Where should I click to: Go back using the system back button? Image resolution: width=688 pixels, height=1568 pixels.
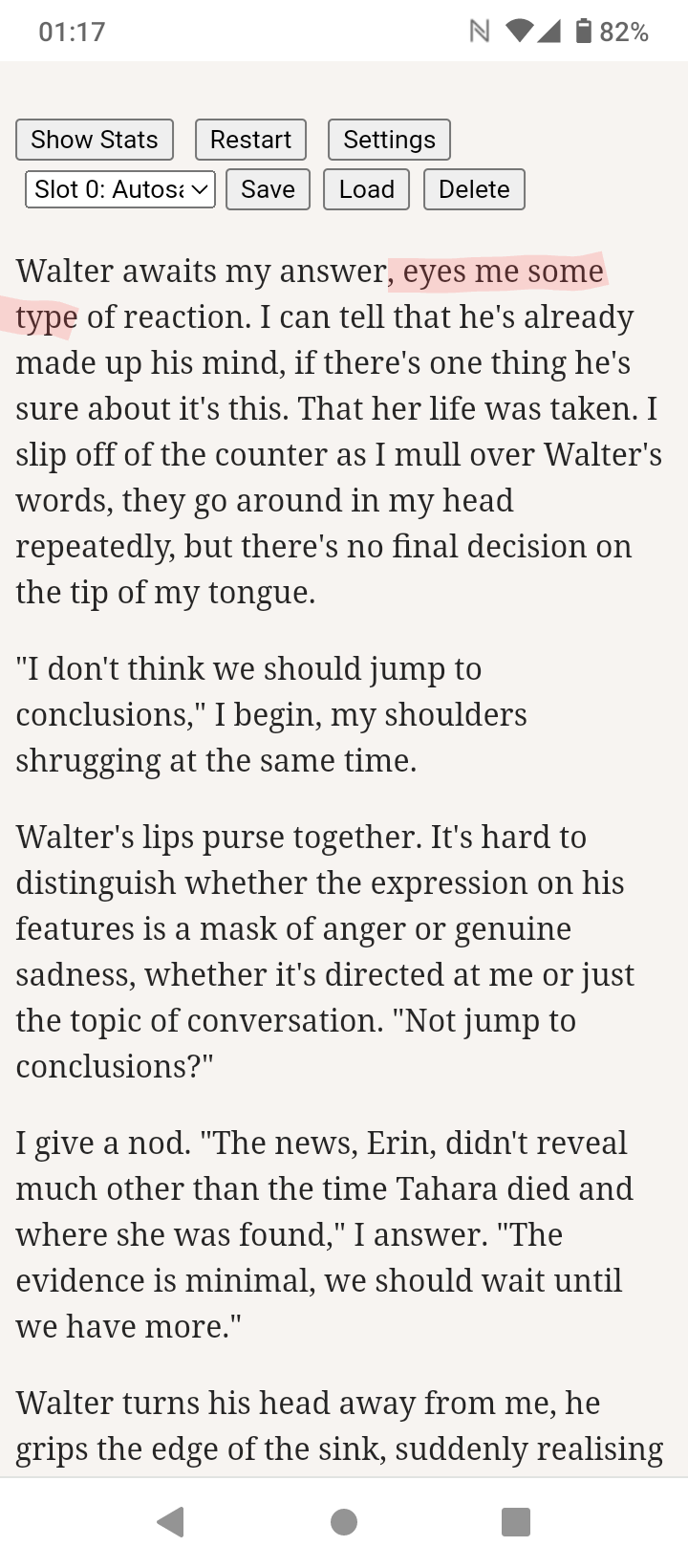[x=171, y=1521]
